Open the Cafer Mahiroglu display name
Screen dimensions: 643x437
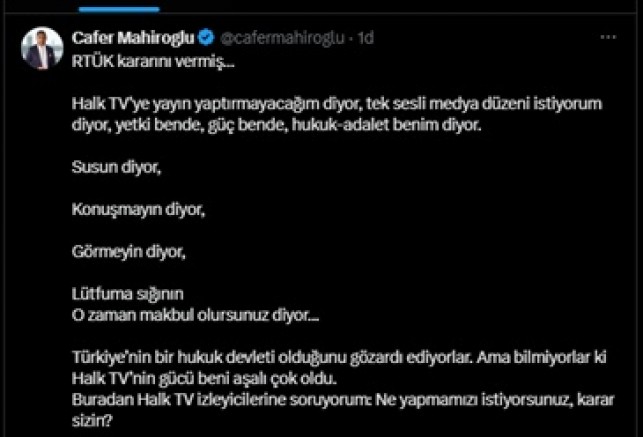[x=133, y=38]
